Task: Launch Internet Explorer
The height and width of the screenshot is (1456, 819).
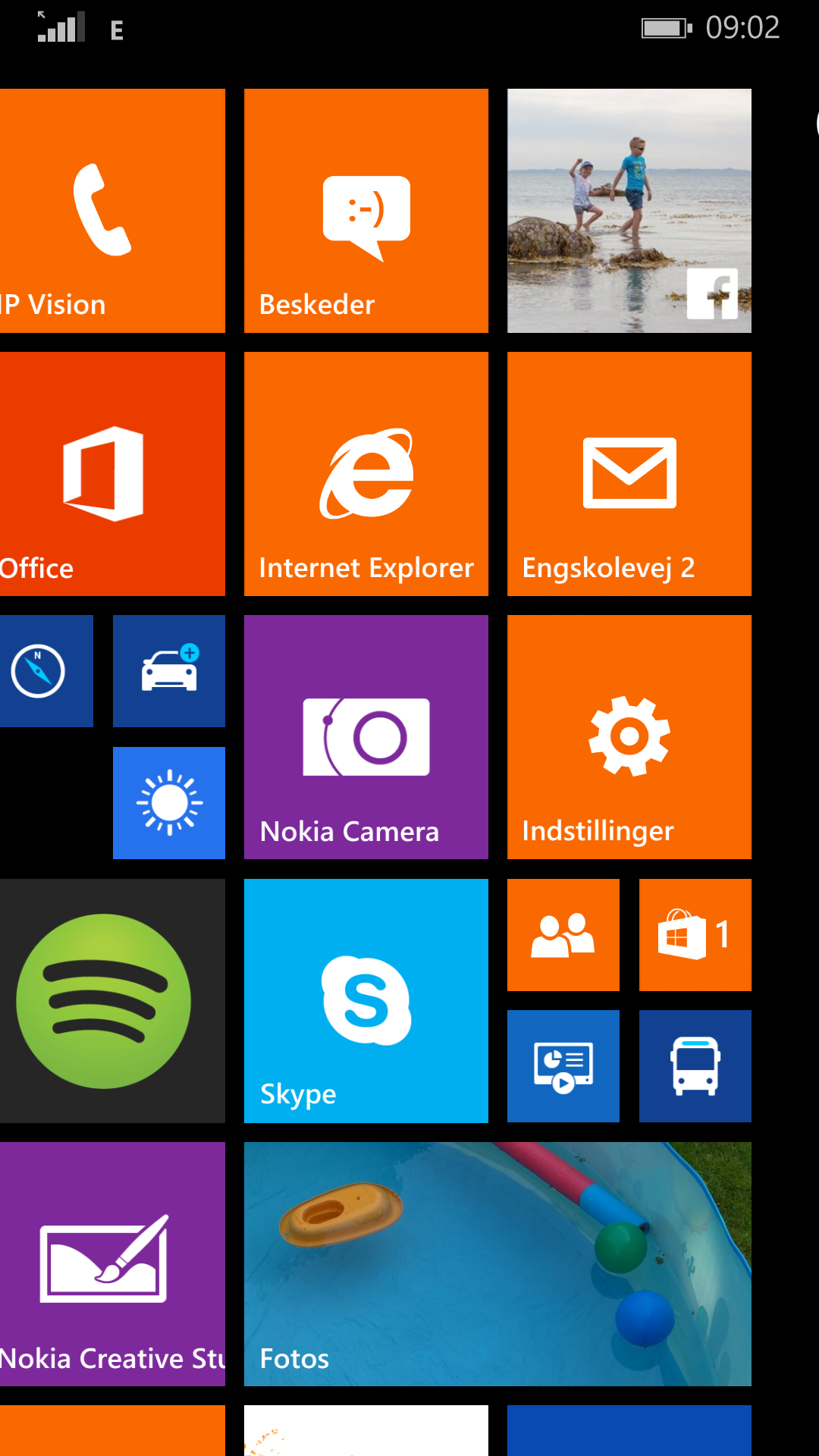Action: point(366,474)
